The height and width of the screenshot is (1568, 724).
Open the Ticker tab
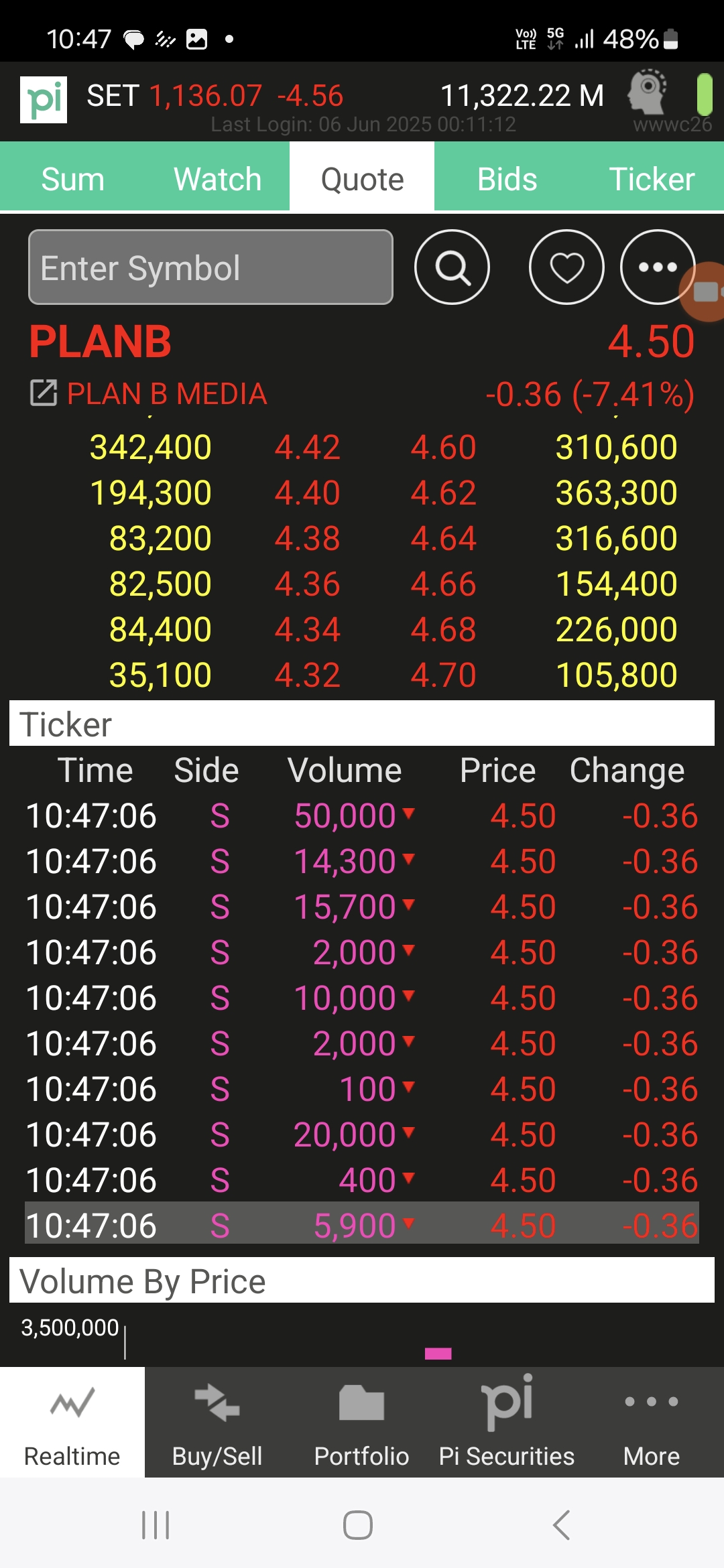pyautogui.click(x=652, y=179)
